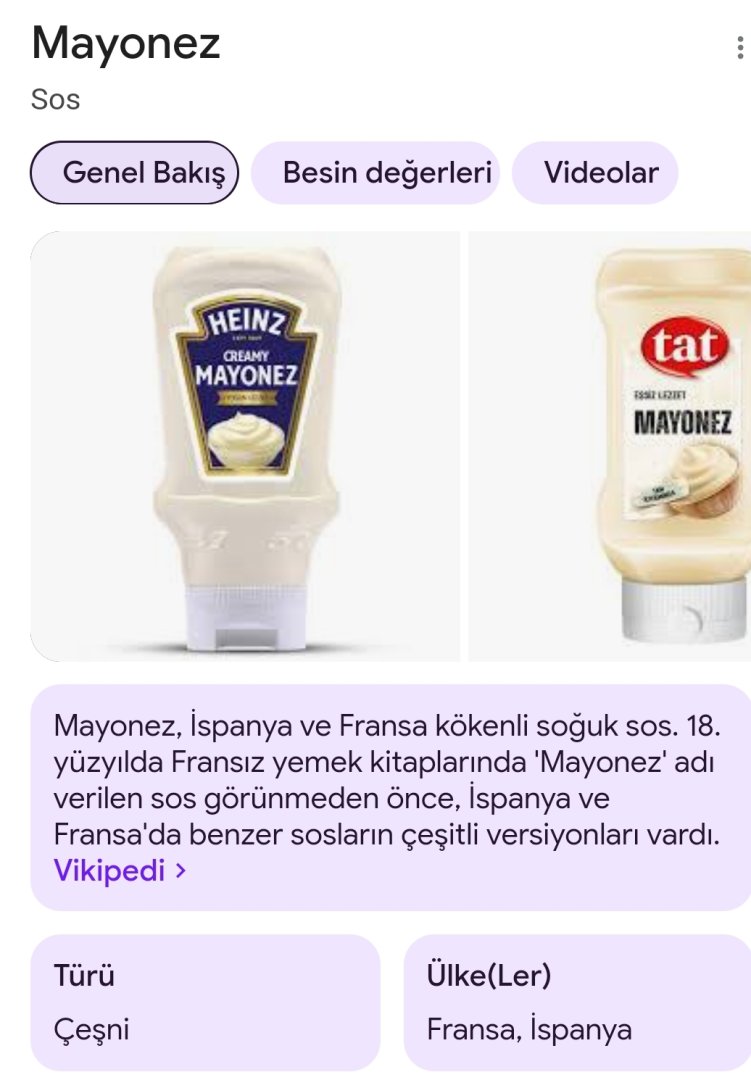
Task: Open the Heinz mayonez image
Action: coord(245,446)
